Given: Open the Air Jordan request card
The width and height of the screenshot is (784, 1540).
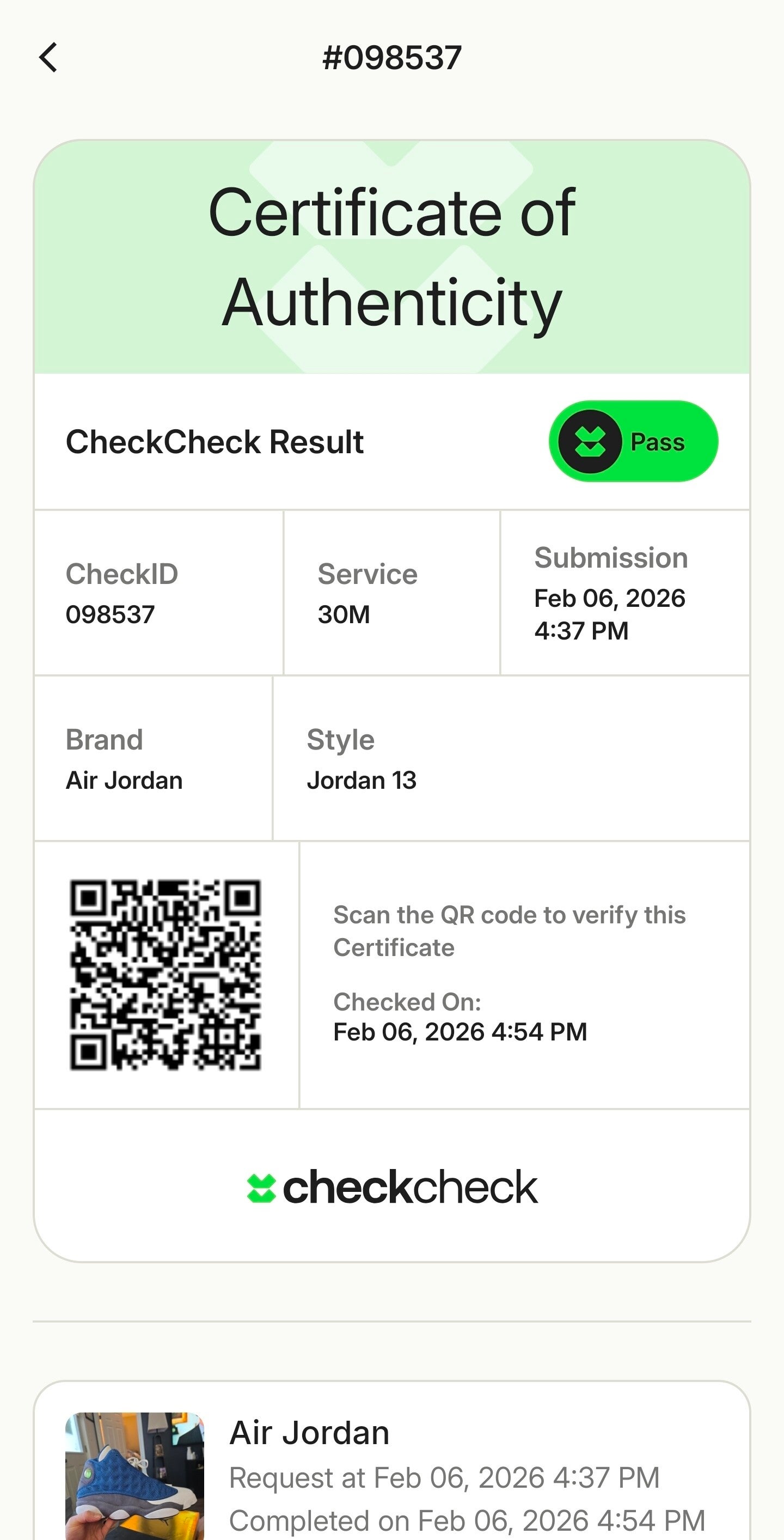Looking at the screenshot, I should click(x=391, y=1471).
